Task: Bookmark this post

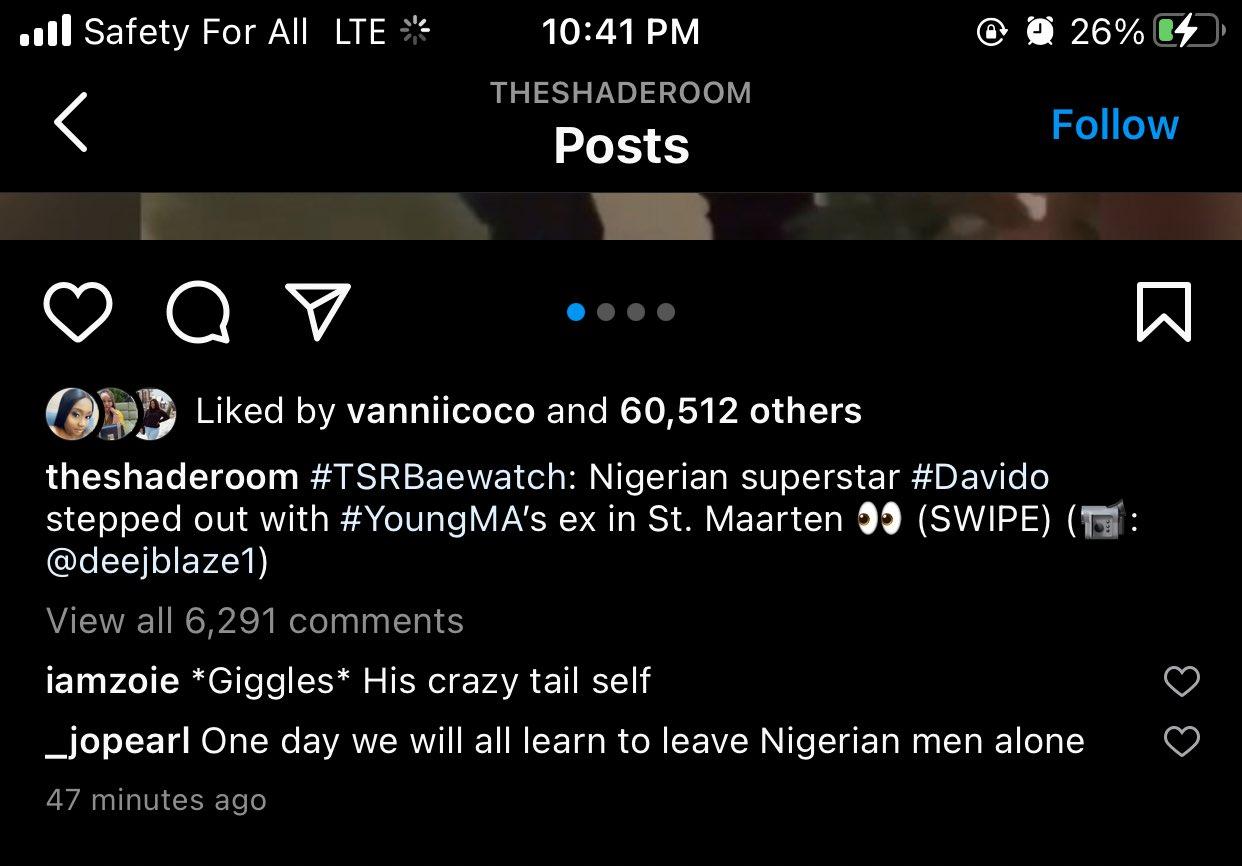Action: 1164,312
